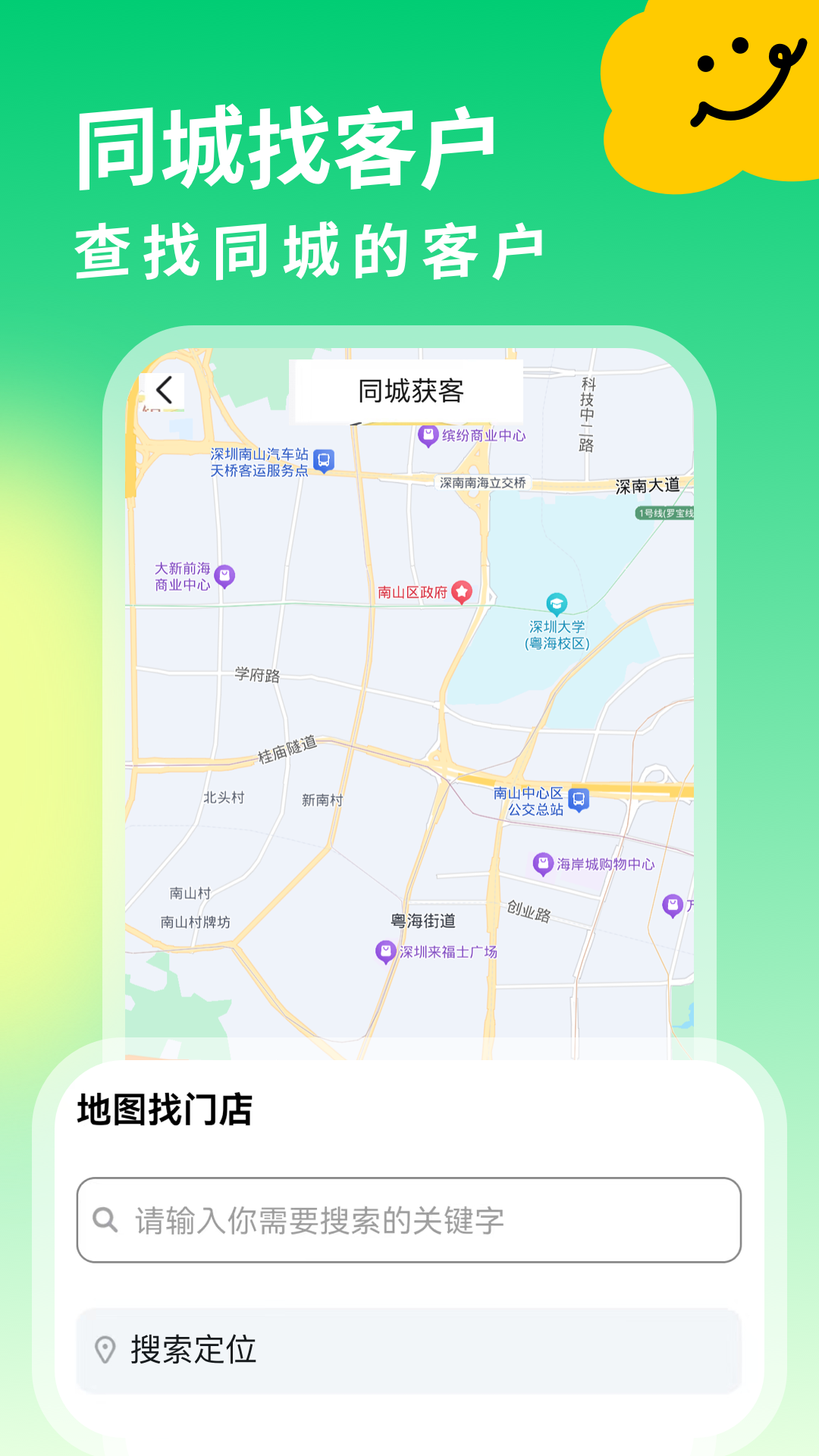The height and width of the screenshot is (1456, 819).
Task: Select the 缤纷商业中心 purple map marker
Action: pos(427,433)
